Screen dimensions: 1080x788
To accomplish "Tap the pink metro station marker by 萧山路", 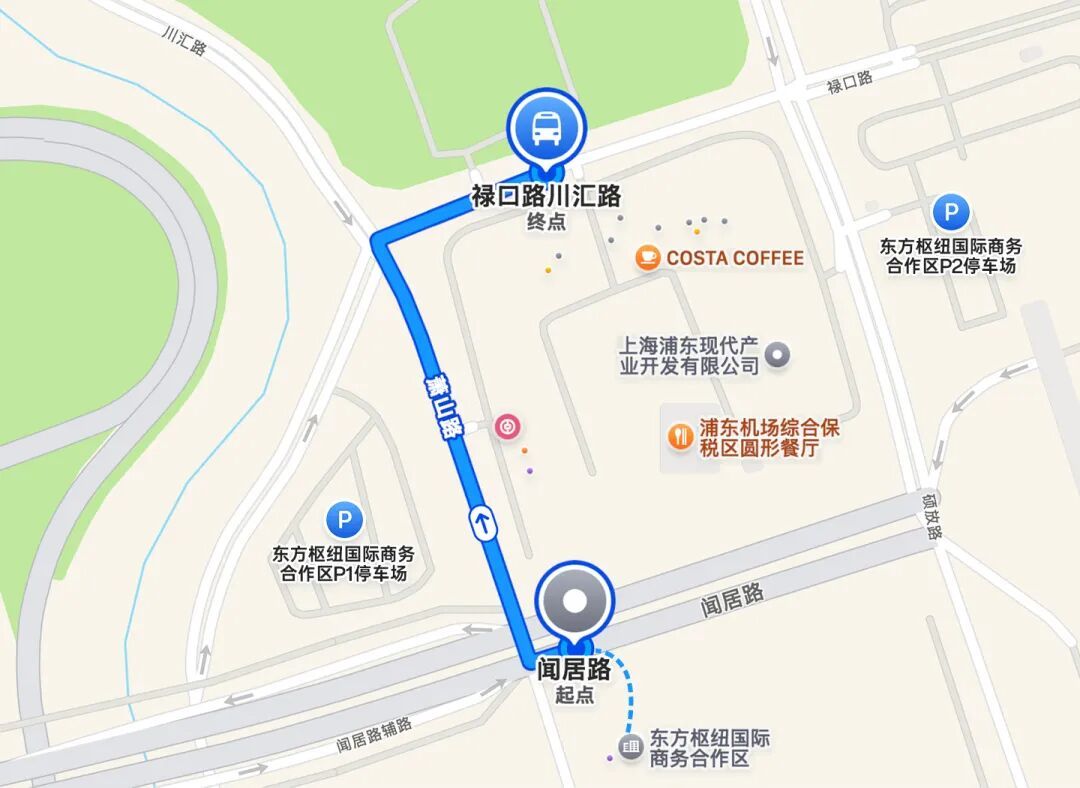I will click(508, 427).
